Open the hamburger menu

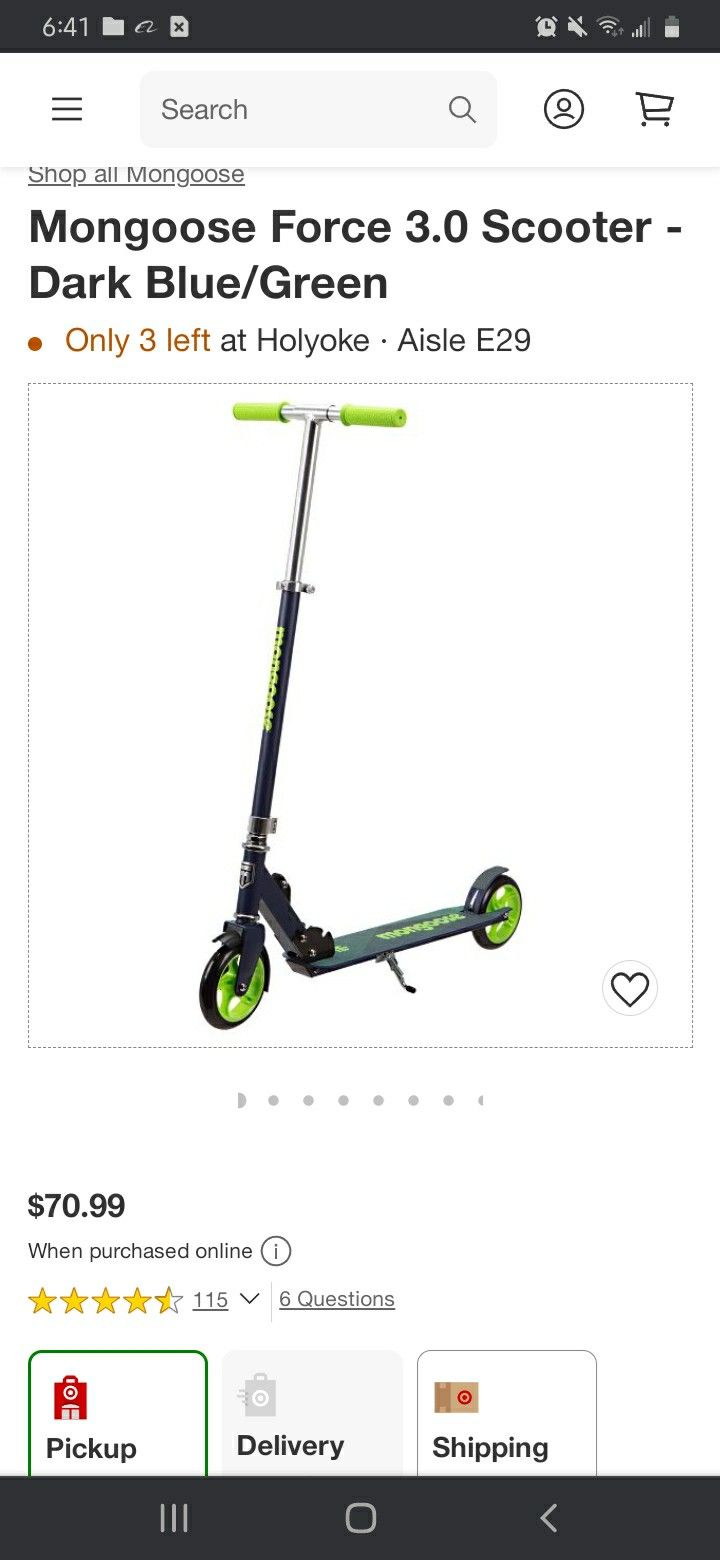[x=67, y=109]
